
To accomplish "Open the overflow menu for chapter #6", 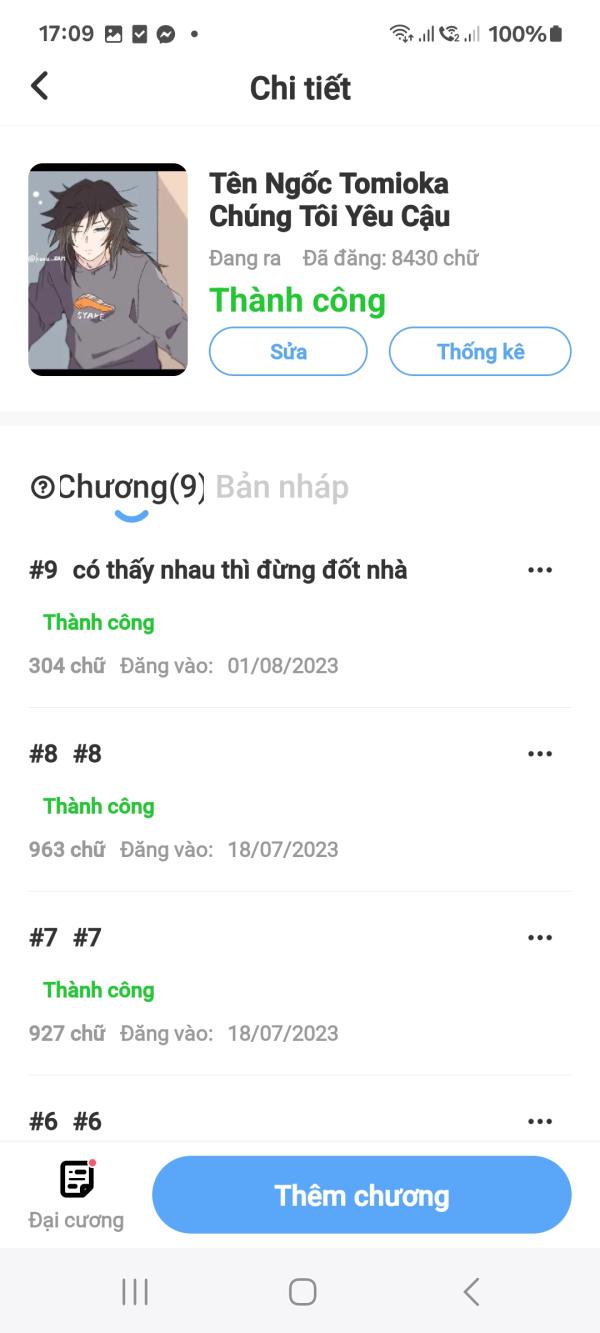I will pos(540,1122).
